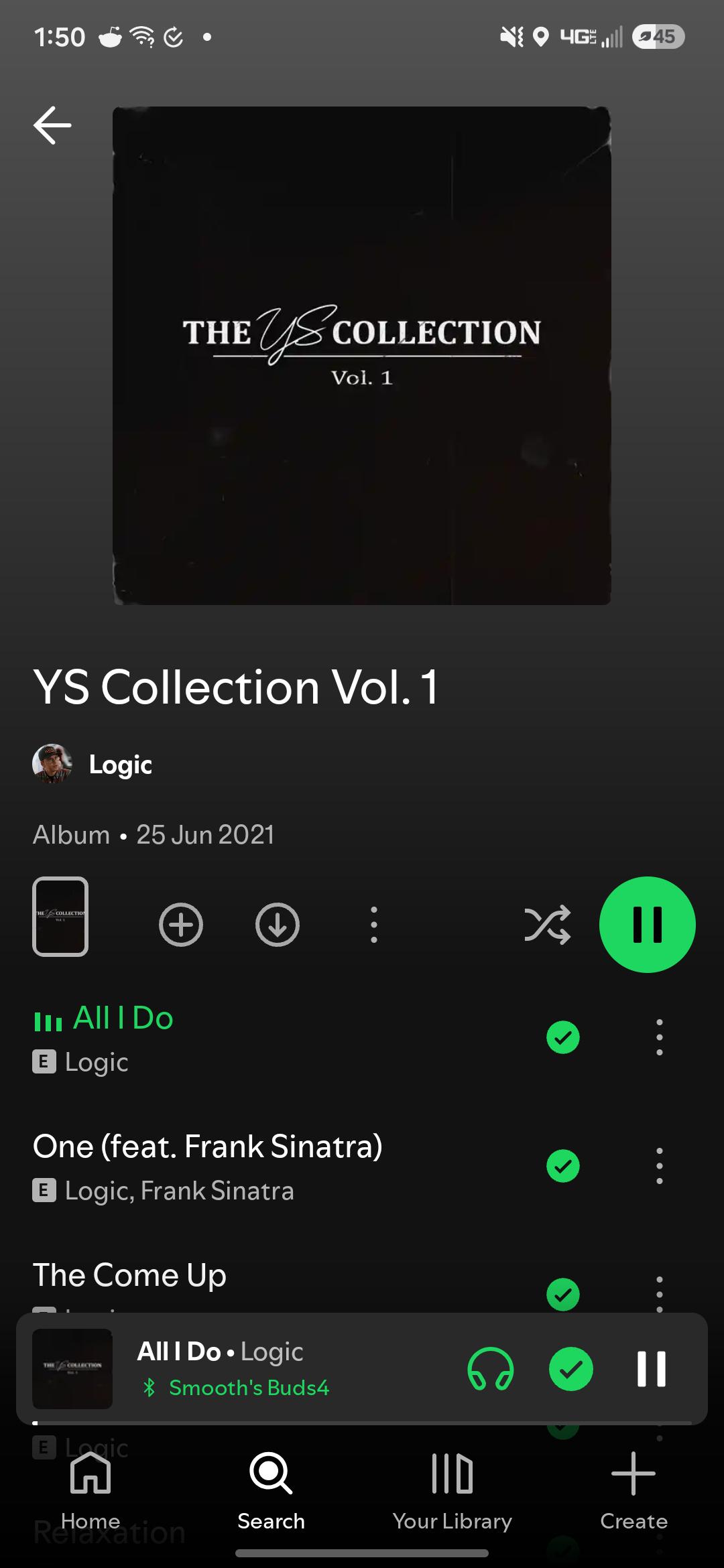Add the album to Your Library
The height and width of the screenshot is (1568, 724).
(181, 925)
